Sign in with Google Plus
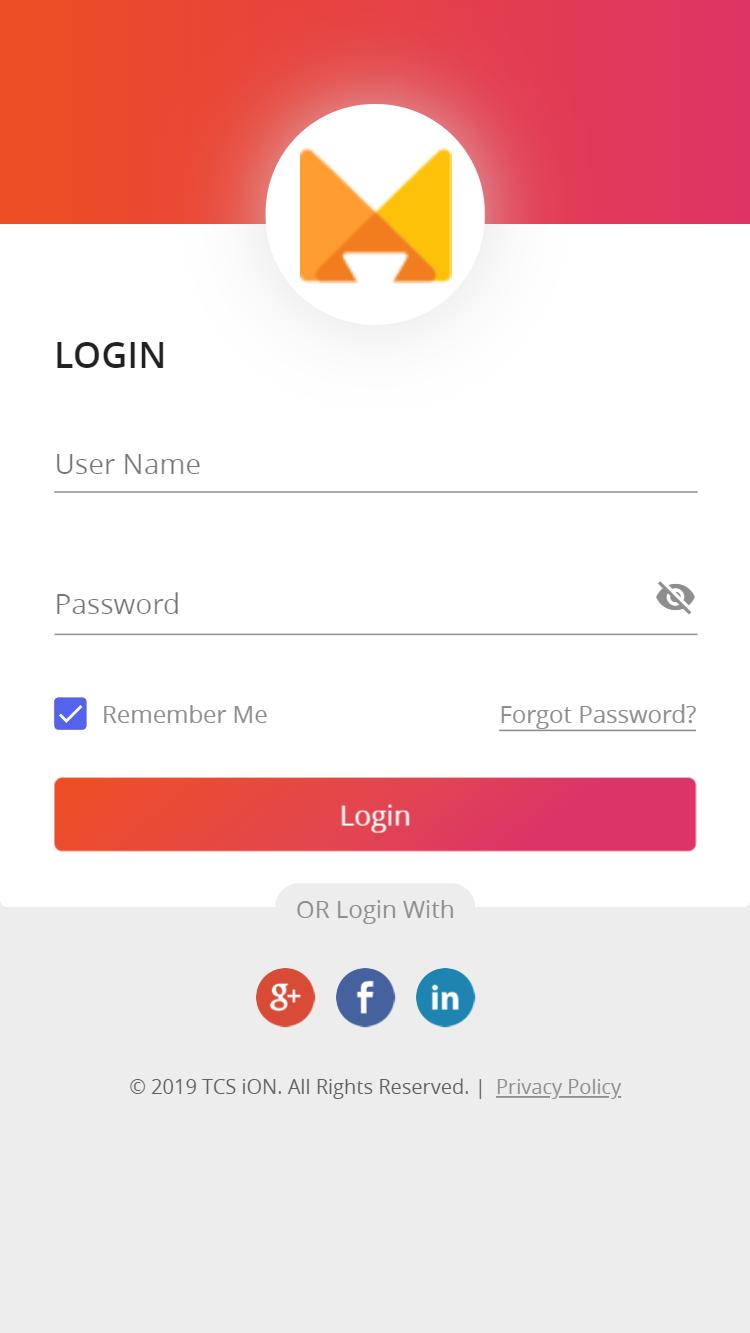 pyautogui.click(x=285, y=997)
